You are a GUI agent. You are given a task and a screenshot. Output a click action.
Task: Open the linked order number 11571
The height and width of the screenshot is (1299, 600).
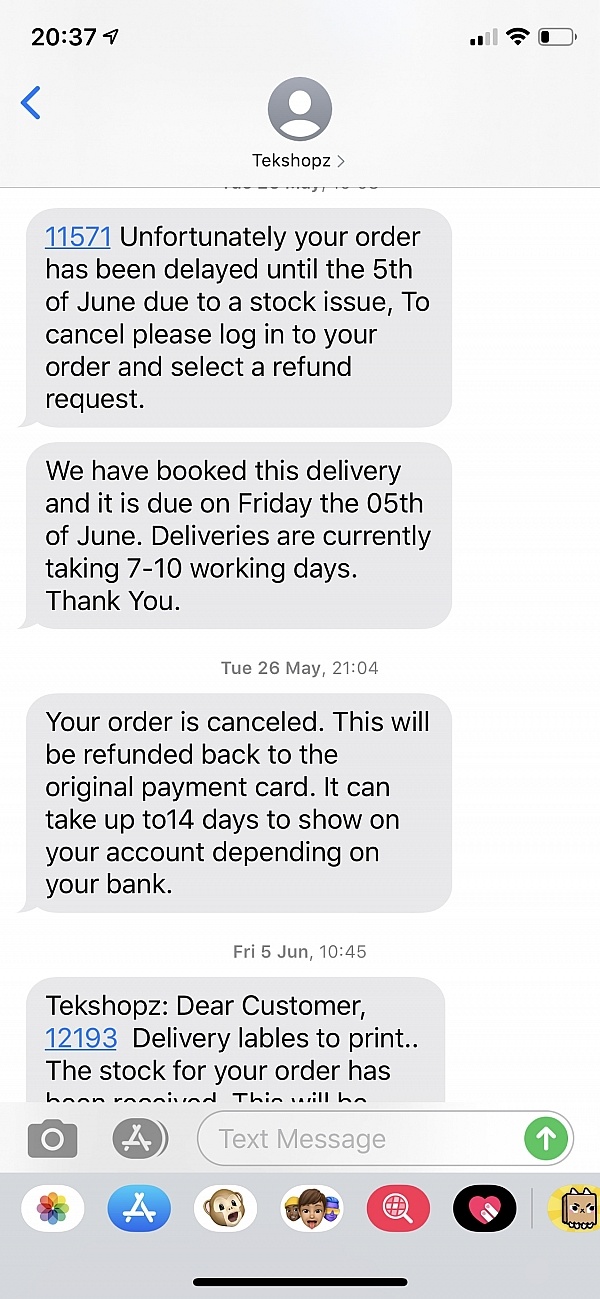79,237
